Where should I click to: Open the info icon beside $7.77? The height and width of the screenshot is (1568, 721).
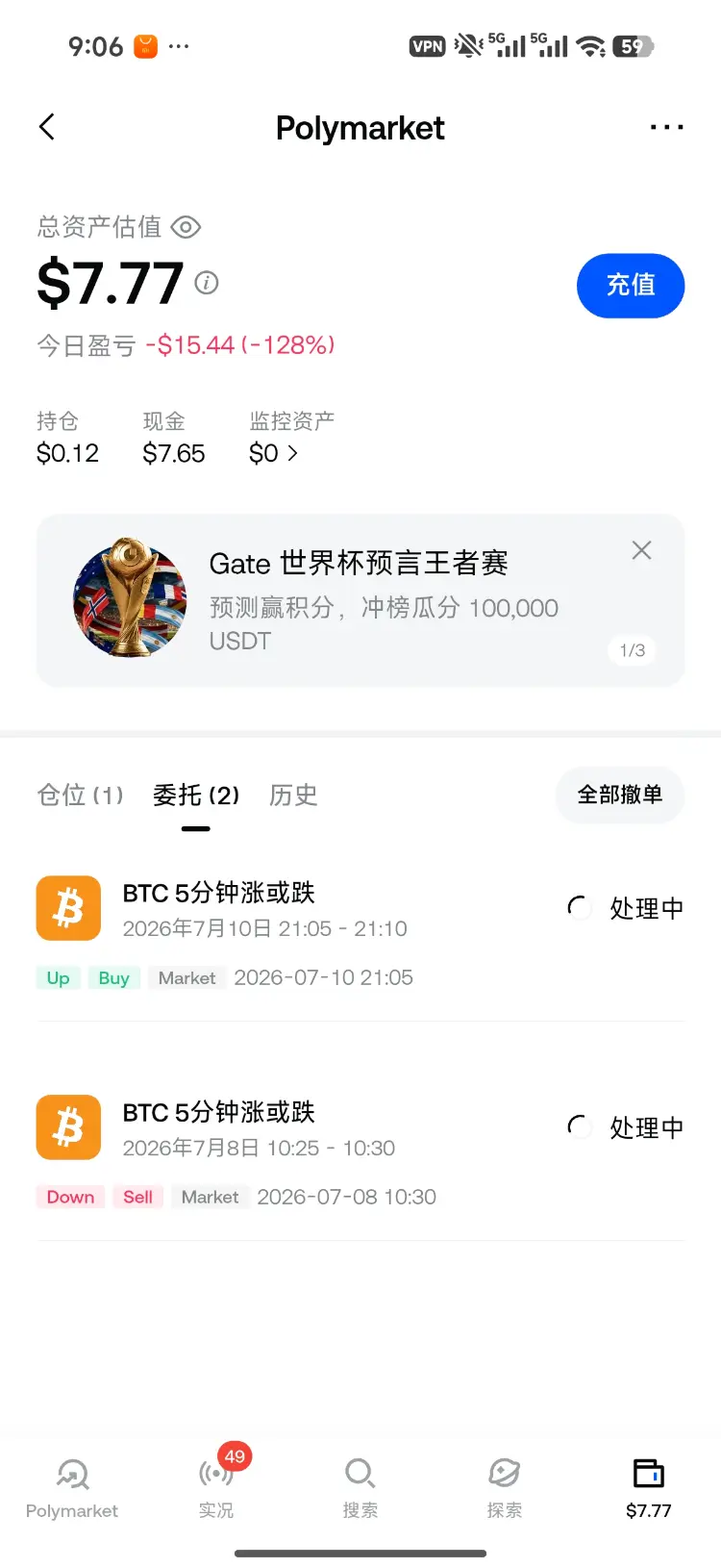coord(207,283)
